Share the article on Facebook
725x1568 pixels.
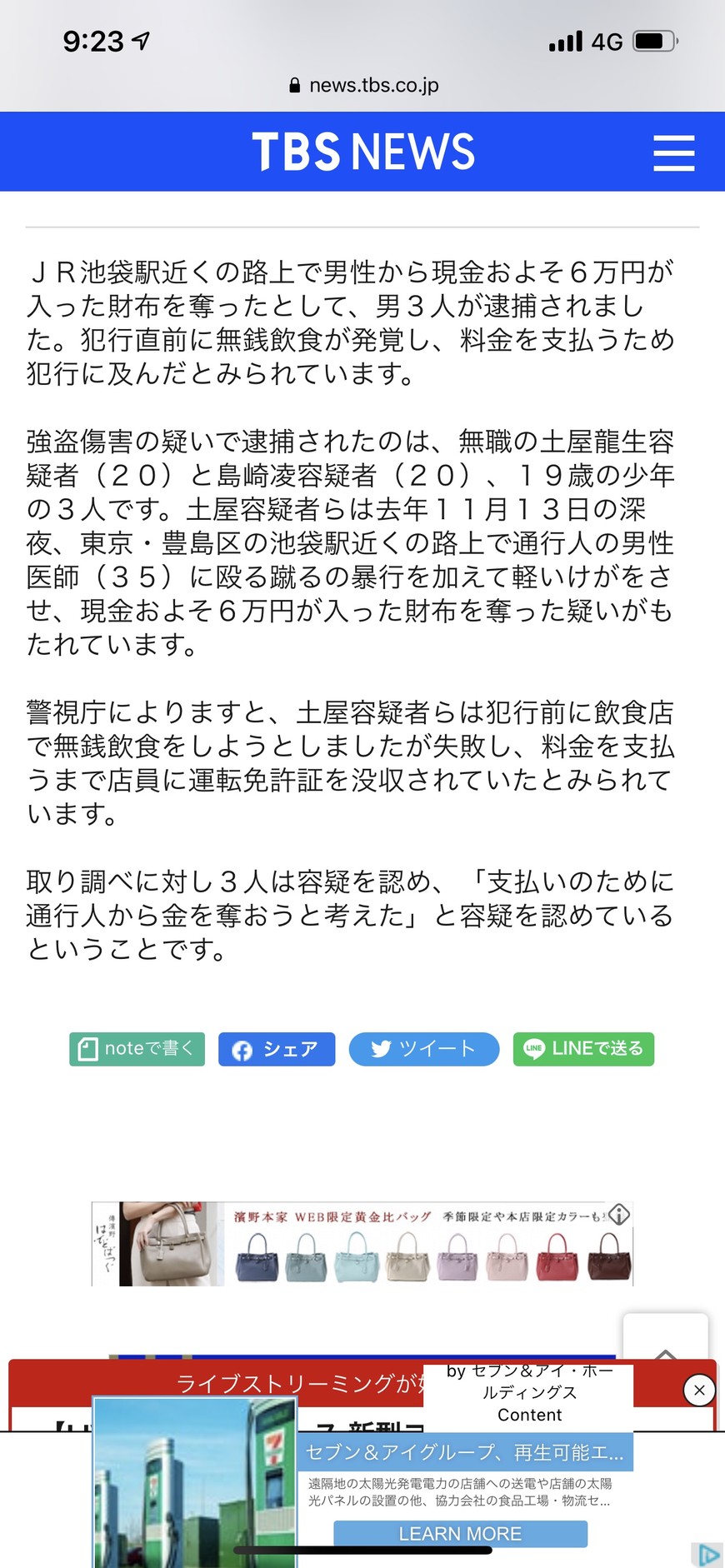pos(277,1049)
